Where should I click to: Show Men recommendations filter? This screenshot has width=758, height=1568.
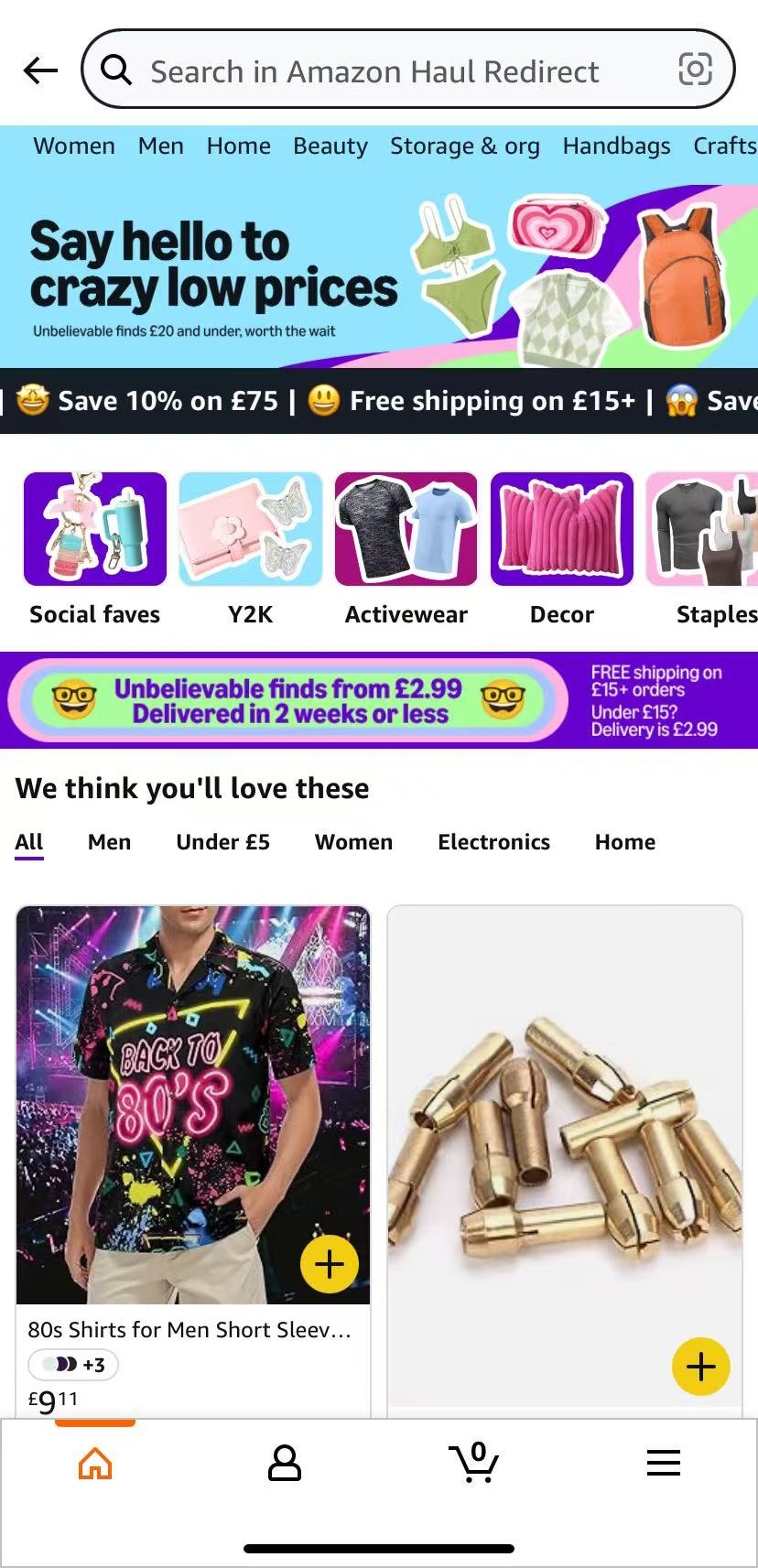tap(109, 842)
